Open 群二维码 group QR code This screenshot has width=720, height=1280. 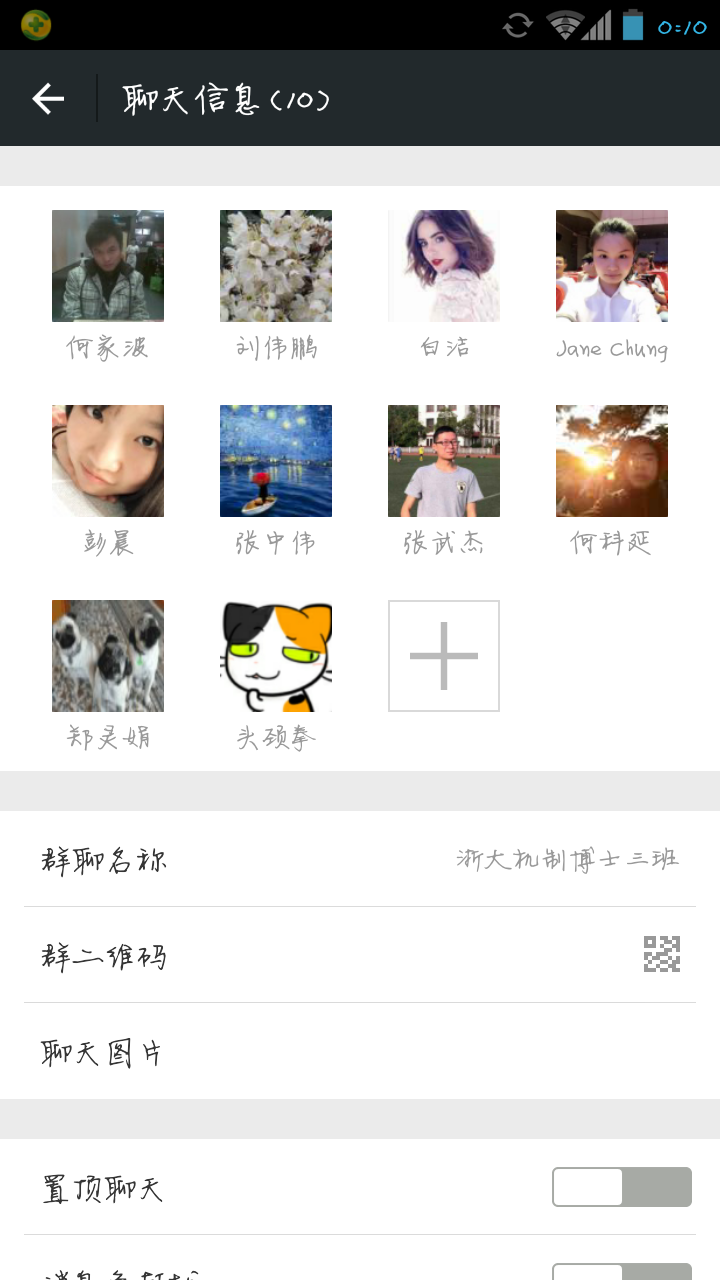(x=360, y=955)
